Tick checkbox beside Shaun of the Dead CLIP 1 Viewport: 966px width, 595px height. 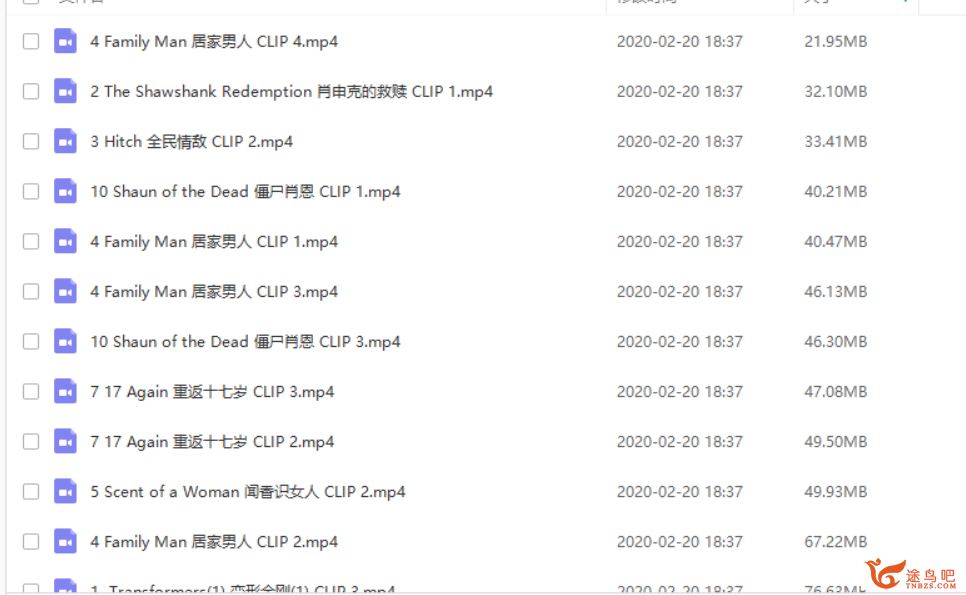(x=31, y=192)
